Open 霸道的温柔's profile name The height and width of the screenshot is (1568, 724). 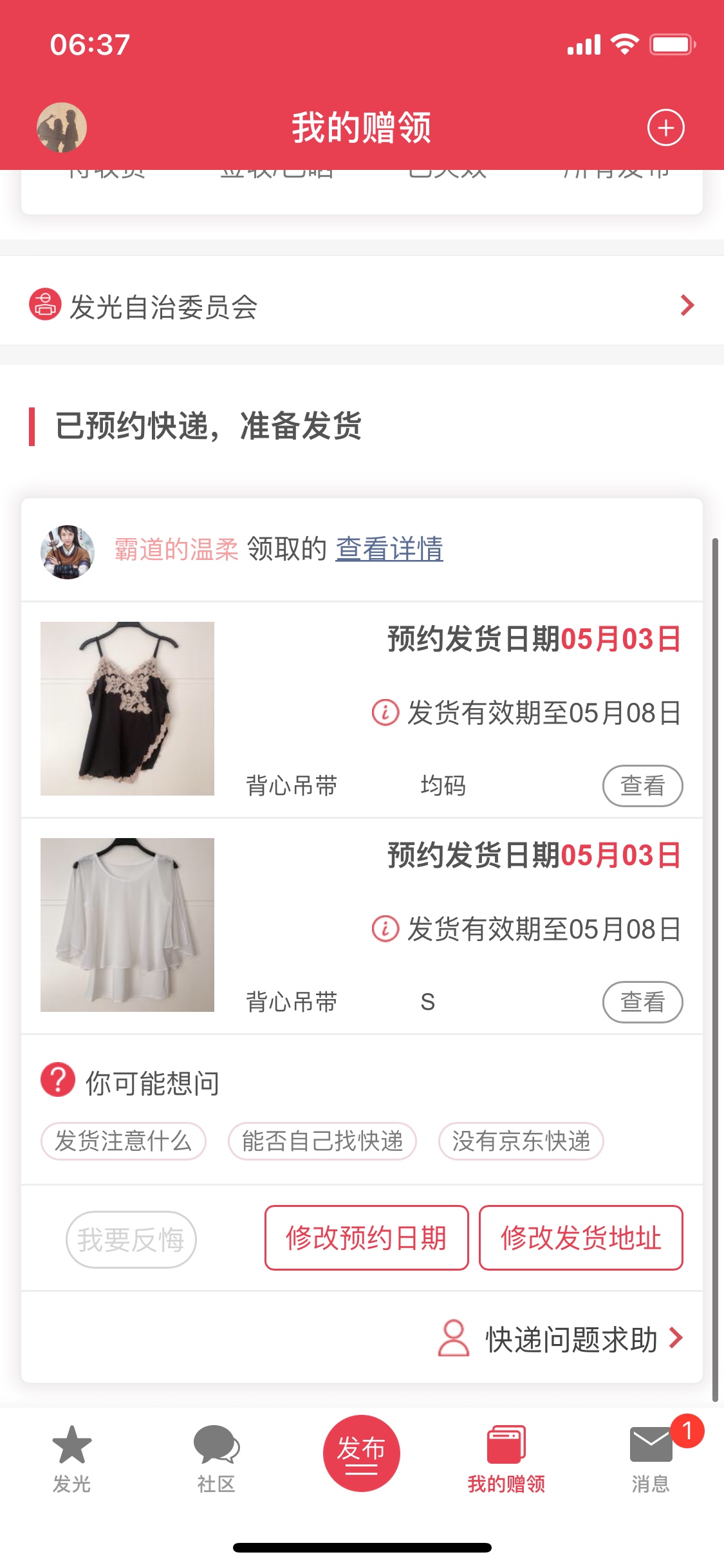176,550
